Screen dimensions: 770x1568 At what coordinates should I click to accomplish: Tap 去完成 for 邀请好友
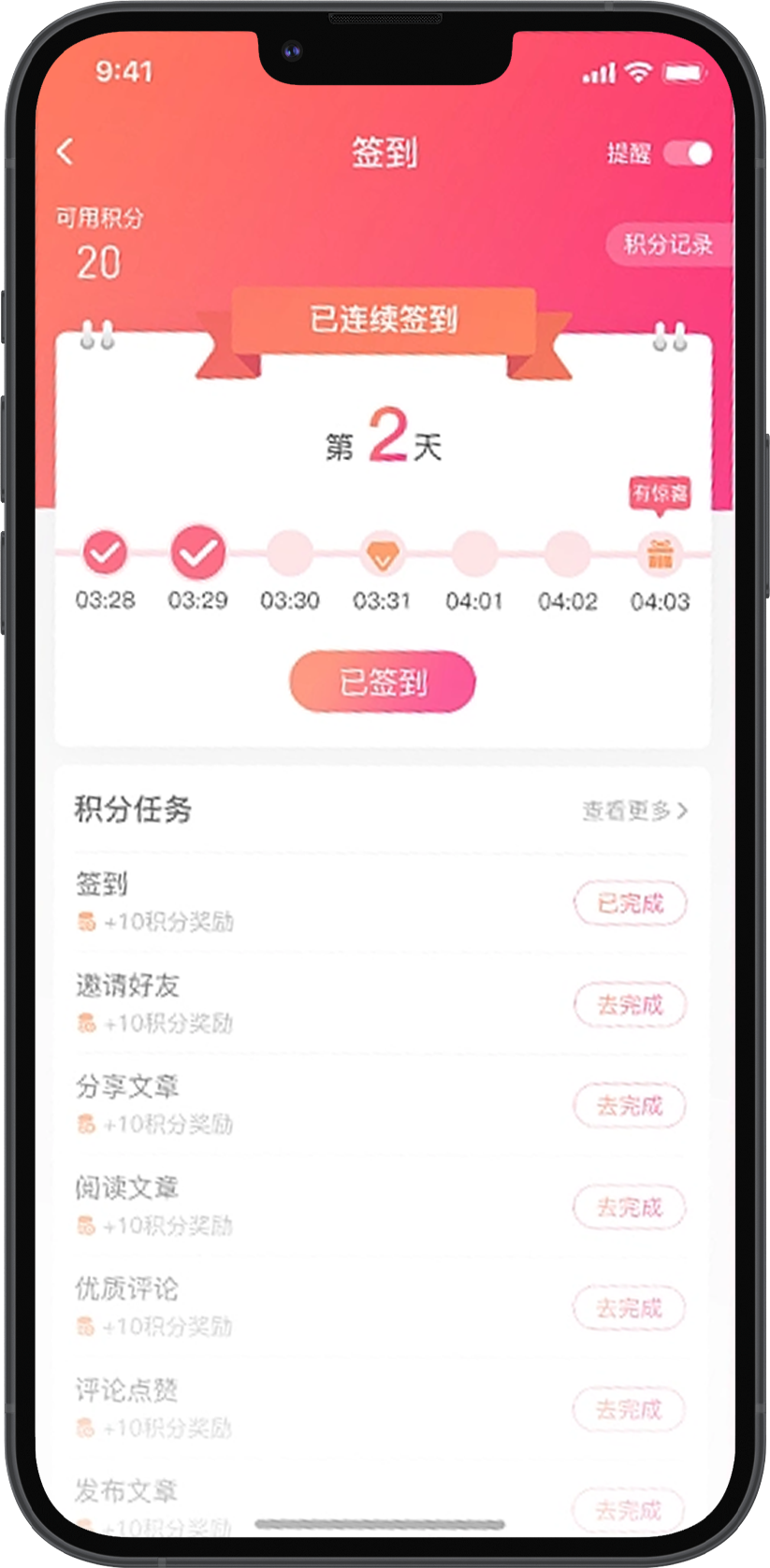click(x=630, y=1005)
